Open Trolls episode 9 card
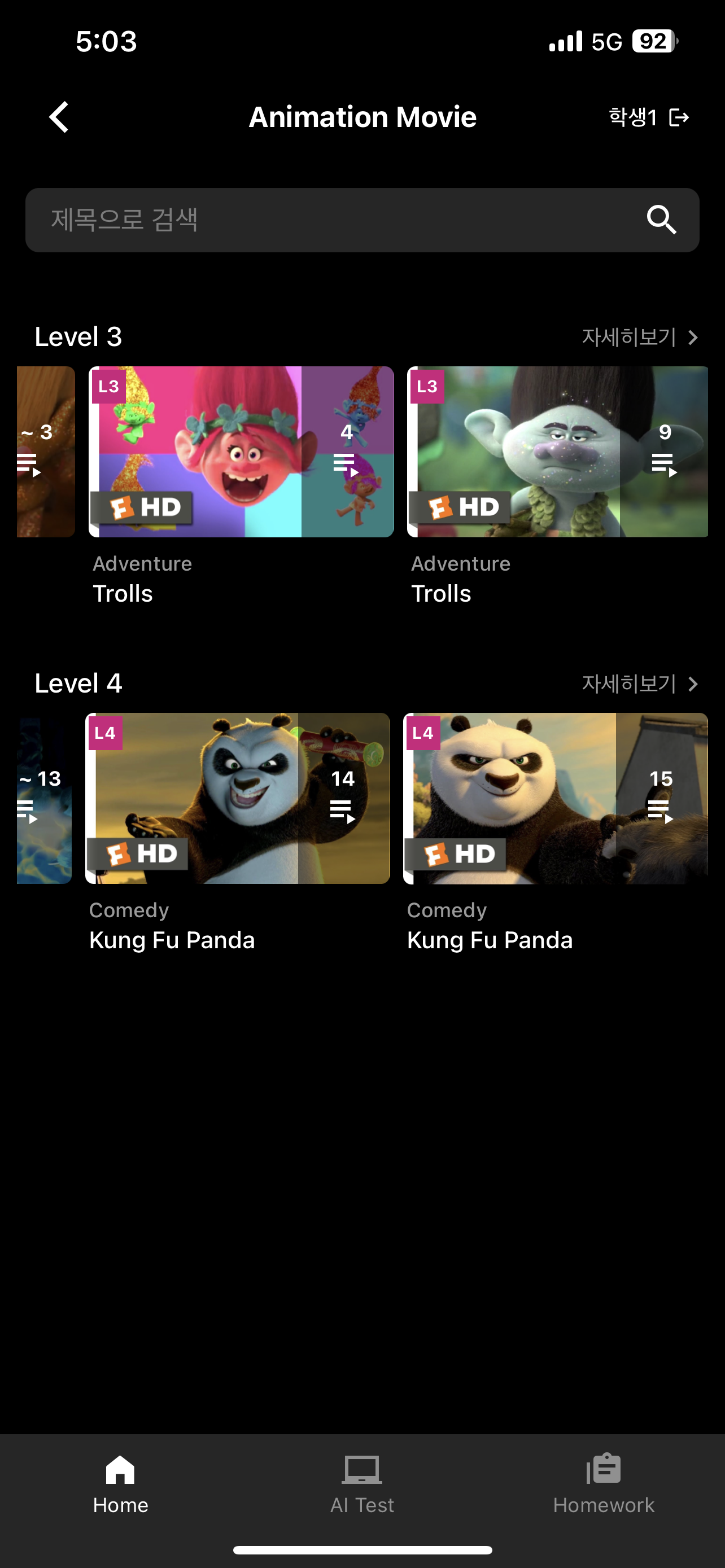This screenshot has height=1568, width=725. click(558, 452)
